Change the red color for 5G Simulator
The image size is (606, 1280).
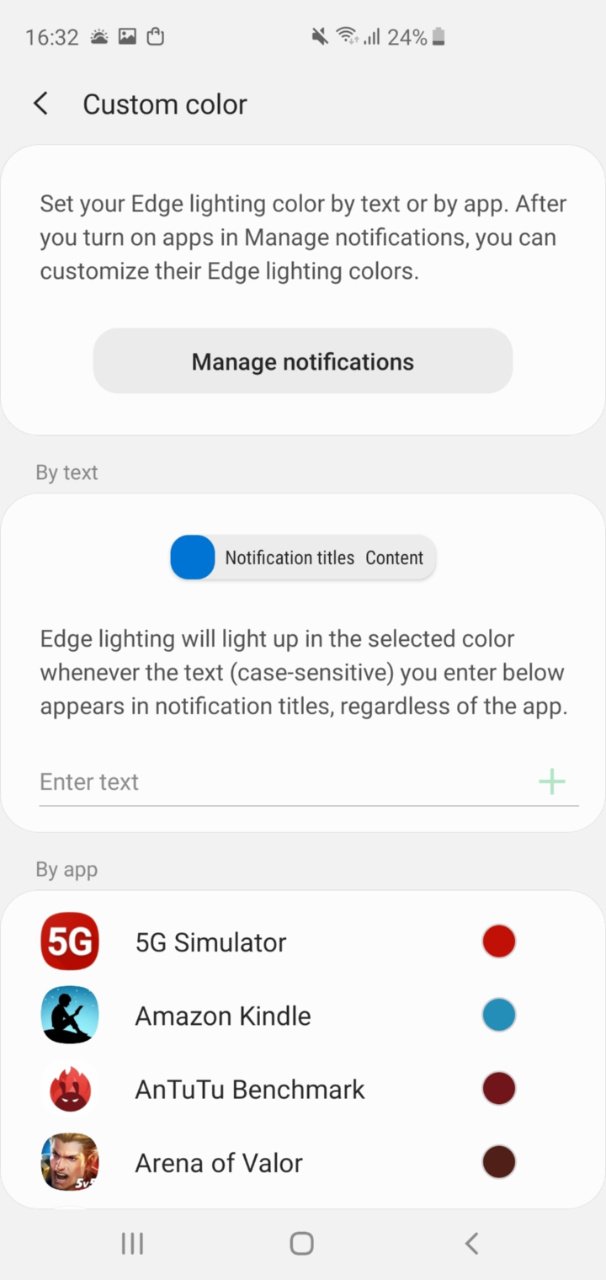(x=498, y=942)
